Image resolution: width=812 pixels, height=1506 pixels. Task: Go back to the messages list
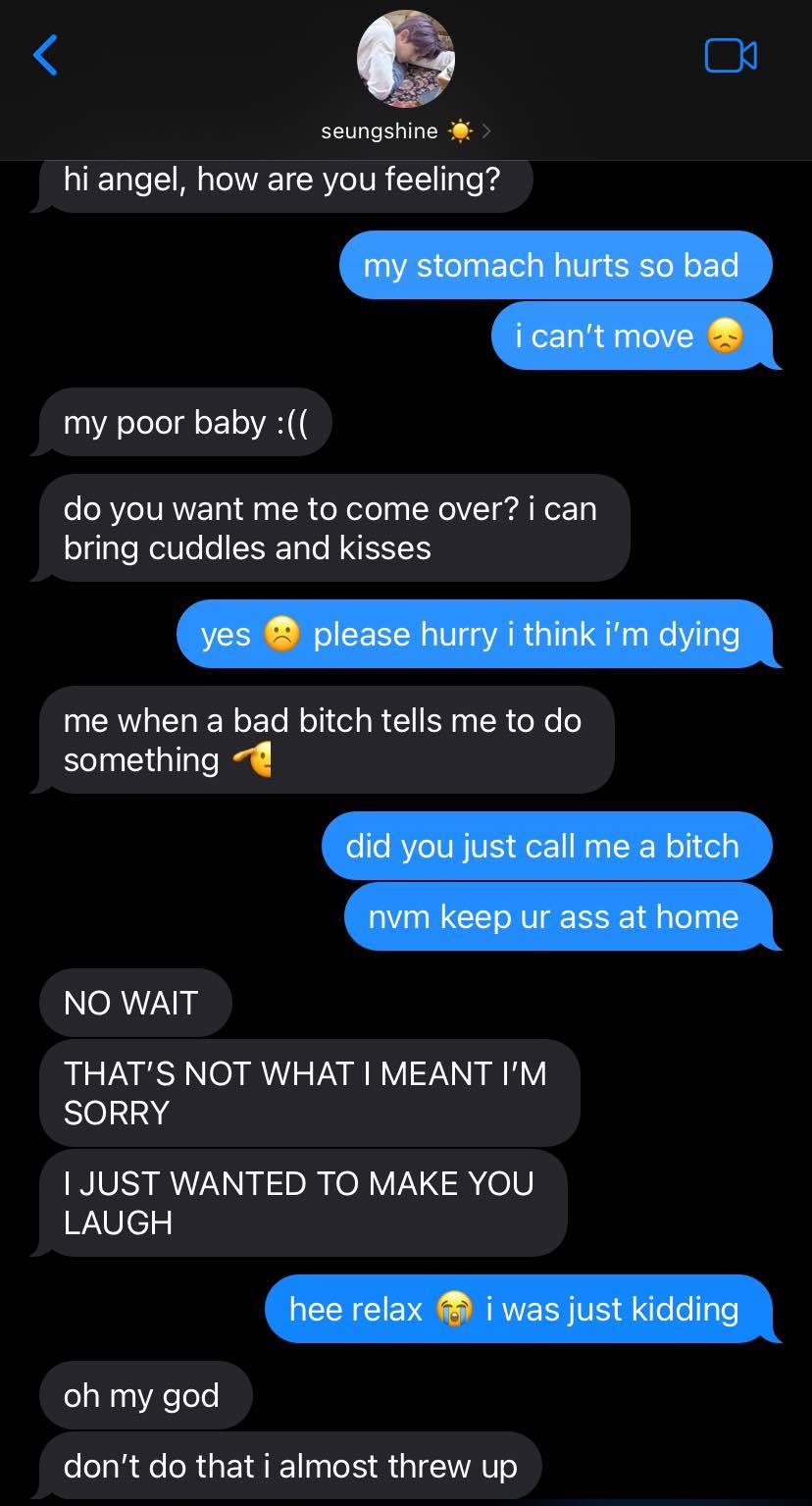pos(45,55)
